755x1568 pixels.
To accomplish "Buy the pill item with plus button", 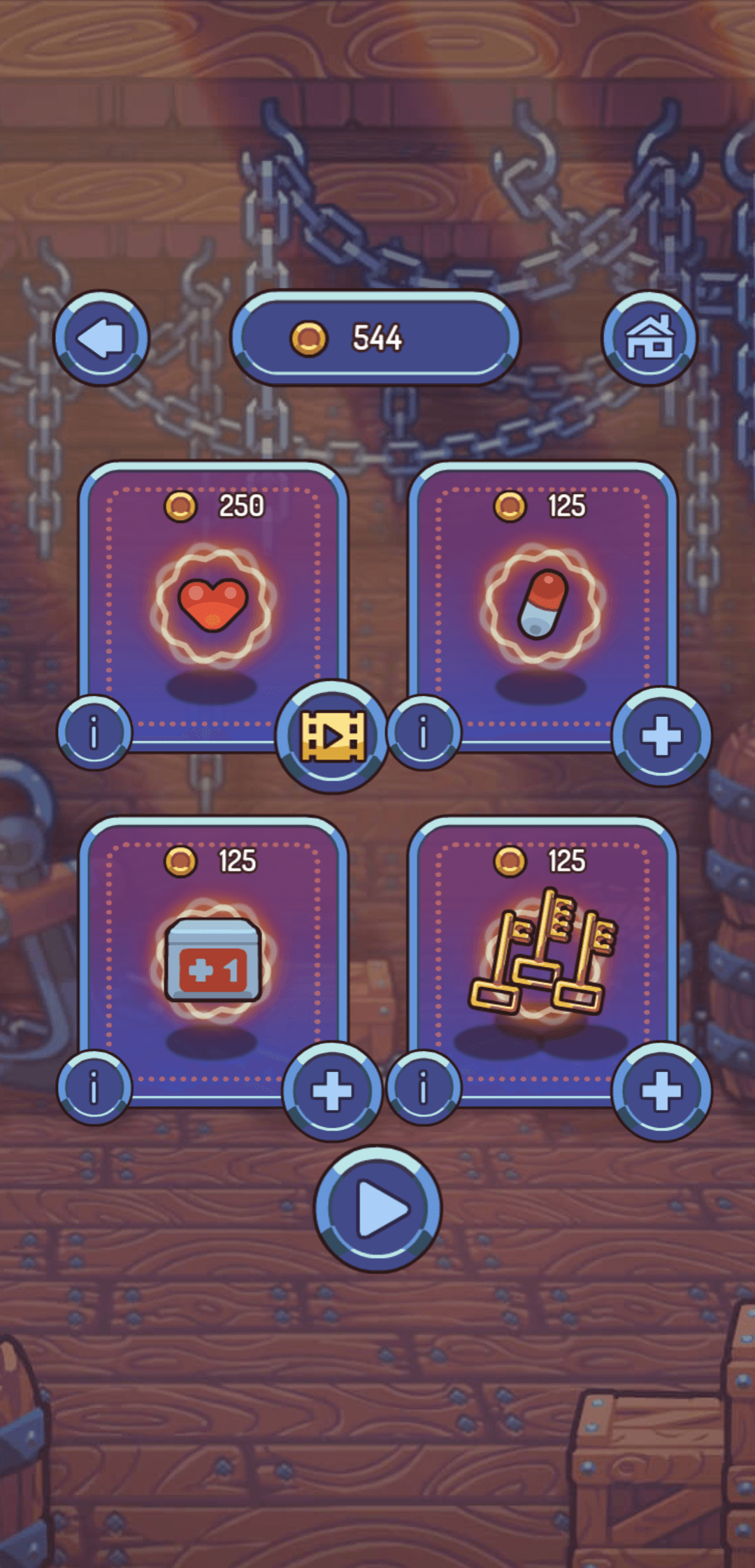I will [661, 736].
